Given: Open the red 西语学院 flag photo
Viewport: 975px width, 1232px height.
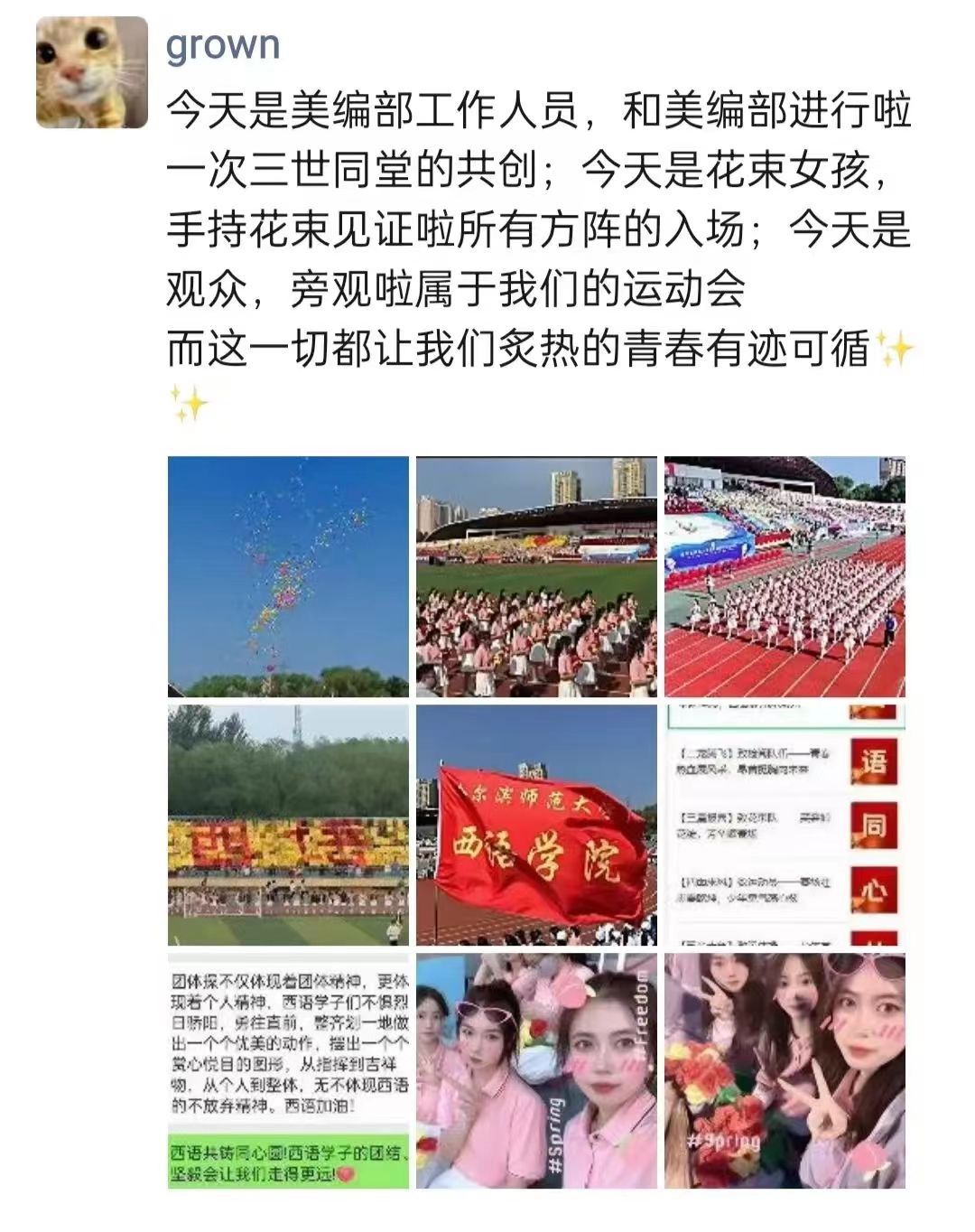Looking at the screenshot, I should [x=536, y=825].
